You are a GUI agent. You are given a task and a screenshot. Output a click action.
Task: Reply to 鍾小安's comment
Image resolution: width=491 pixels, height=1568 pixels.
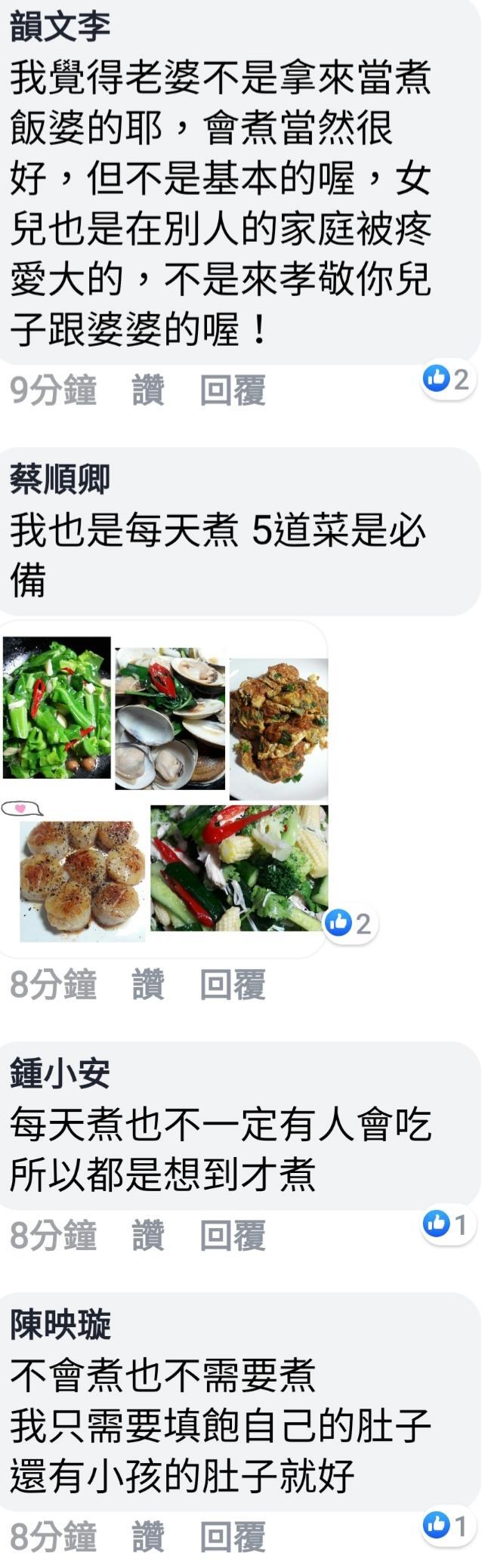pos(232,1235)
